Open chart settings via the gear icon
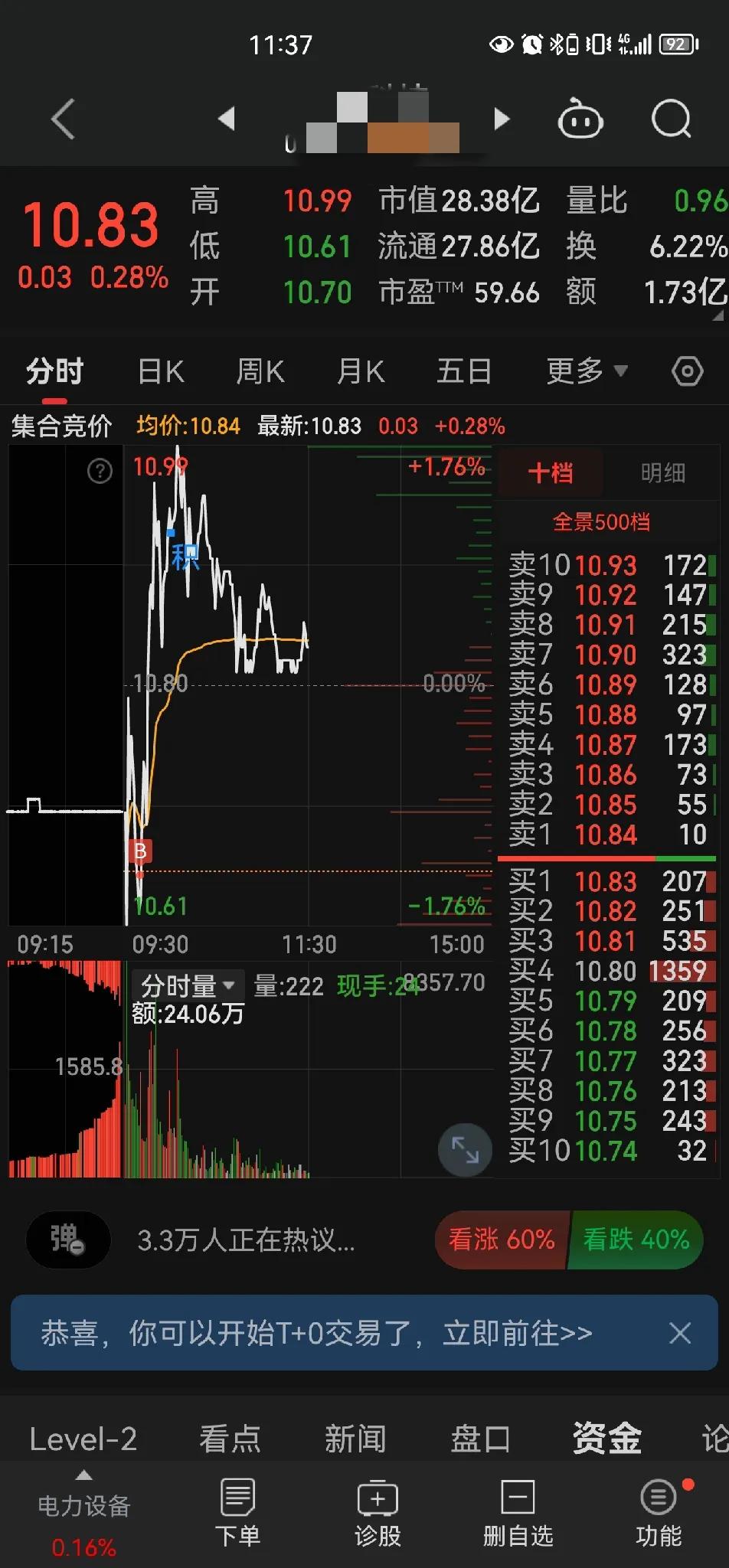This screenshot has height=1568, width=729. click(687, 371)
